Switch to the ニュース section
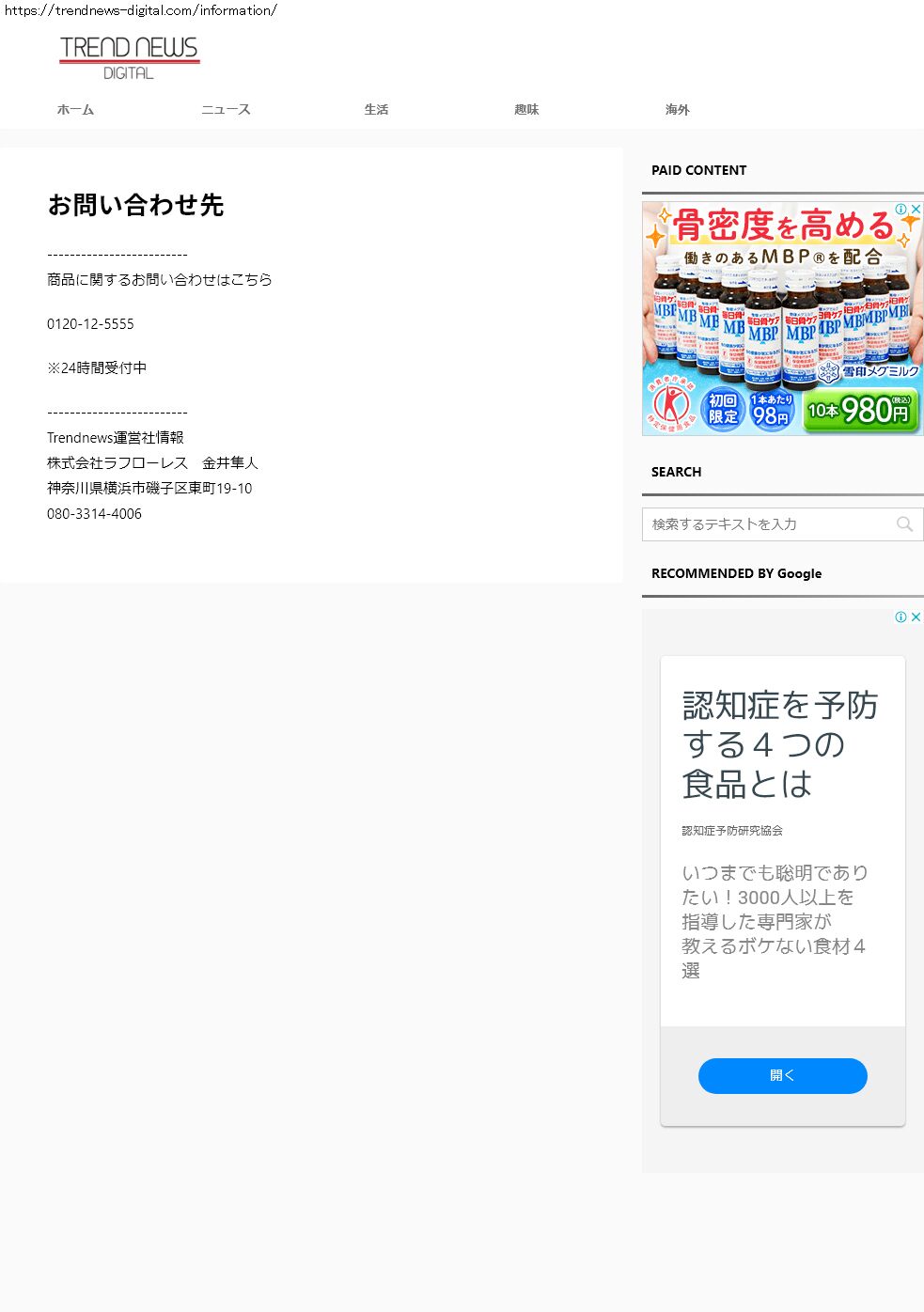 (226, 110)
